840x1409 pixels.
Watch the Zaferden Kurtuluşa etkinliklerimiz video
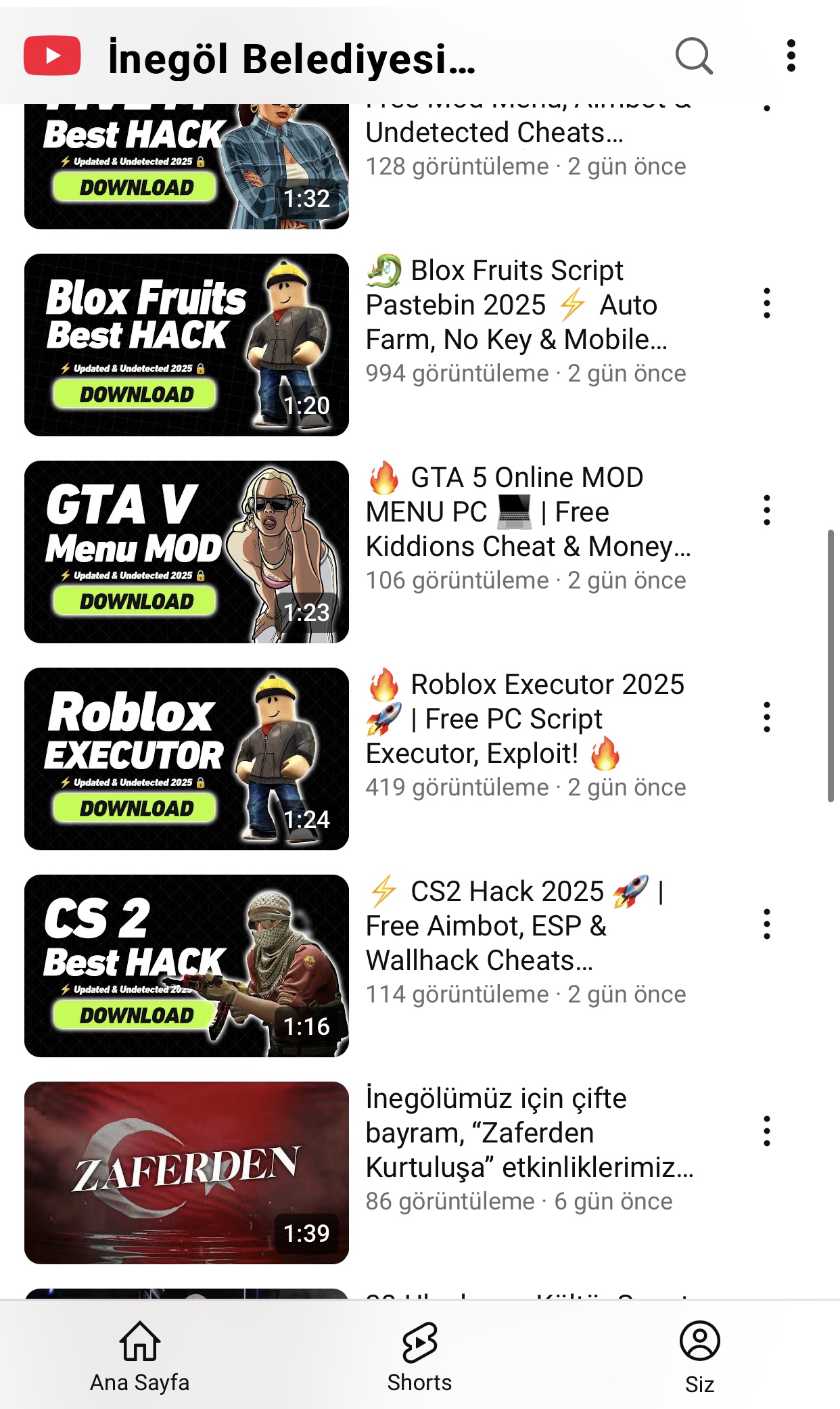187,1173
